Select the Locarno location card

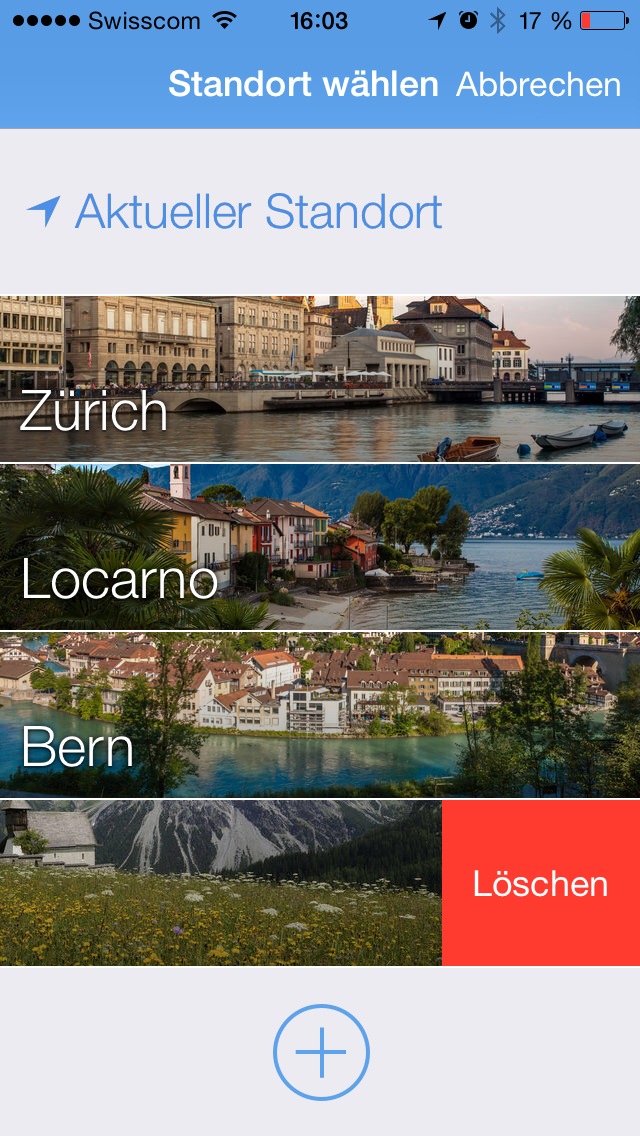pyautogui.click(x=320, y=546)
